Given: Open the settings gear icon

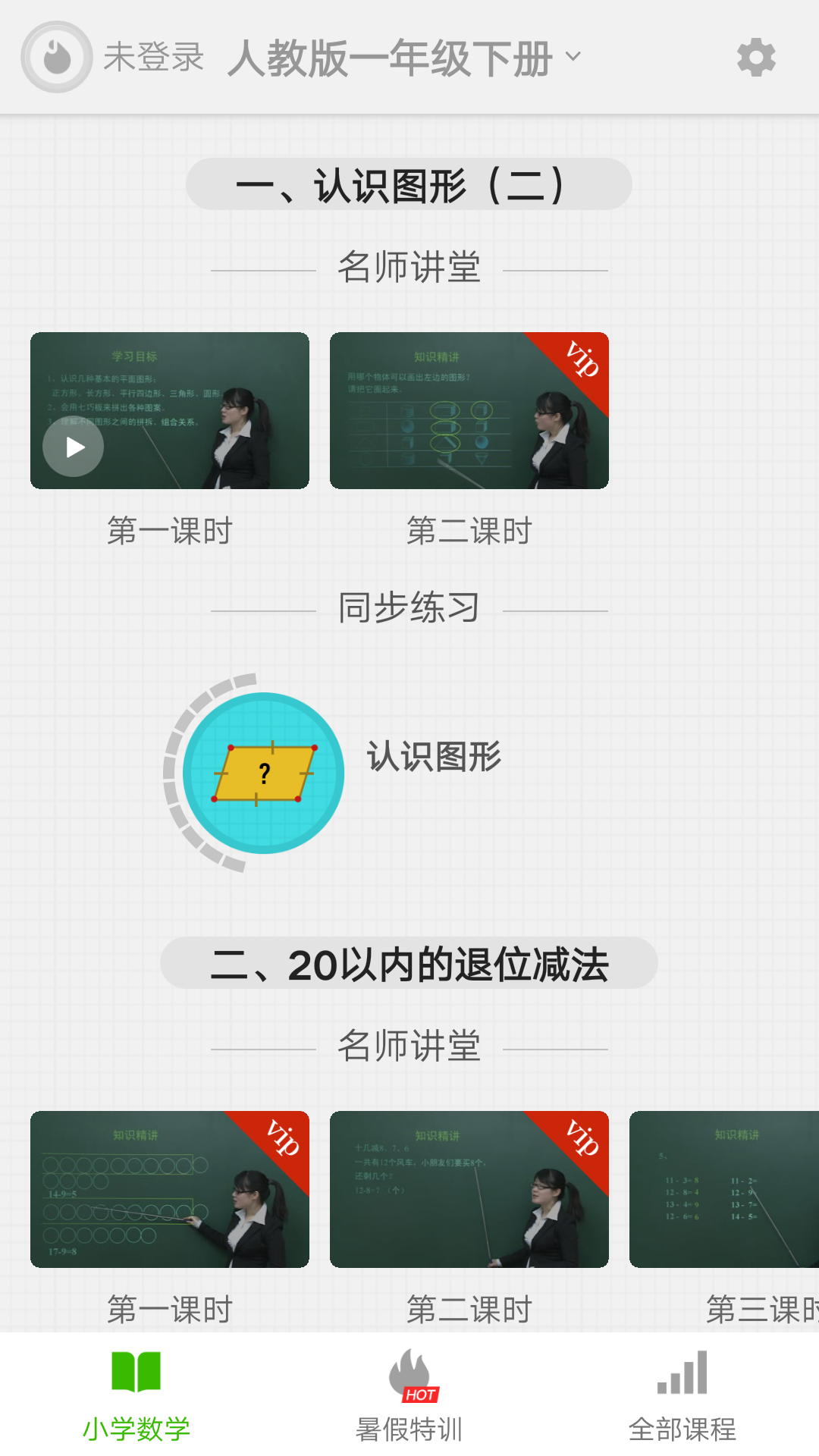Looking at the screenshot, I should (x=756, y=58).
